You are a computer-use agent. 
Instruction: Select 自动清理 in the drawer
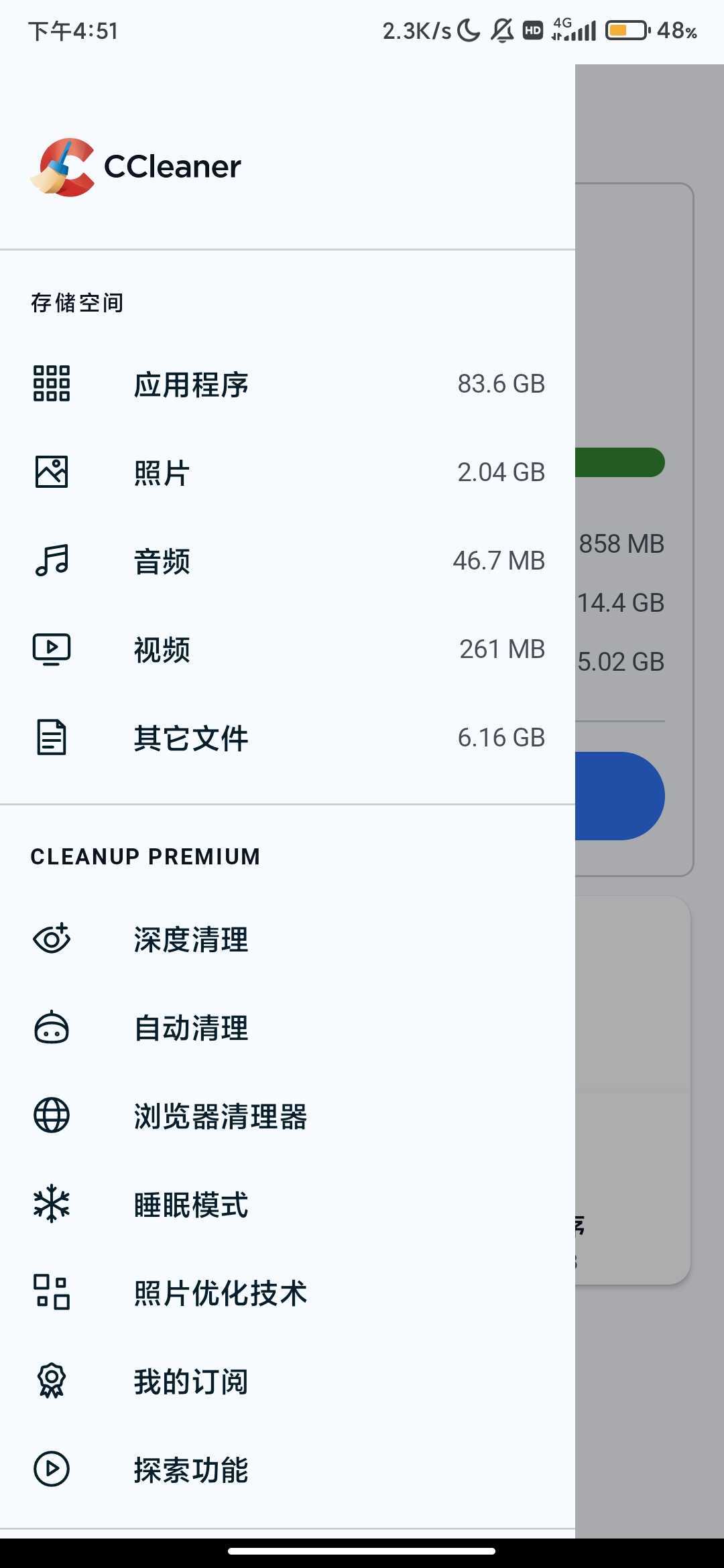coord(288,1027)
